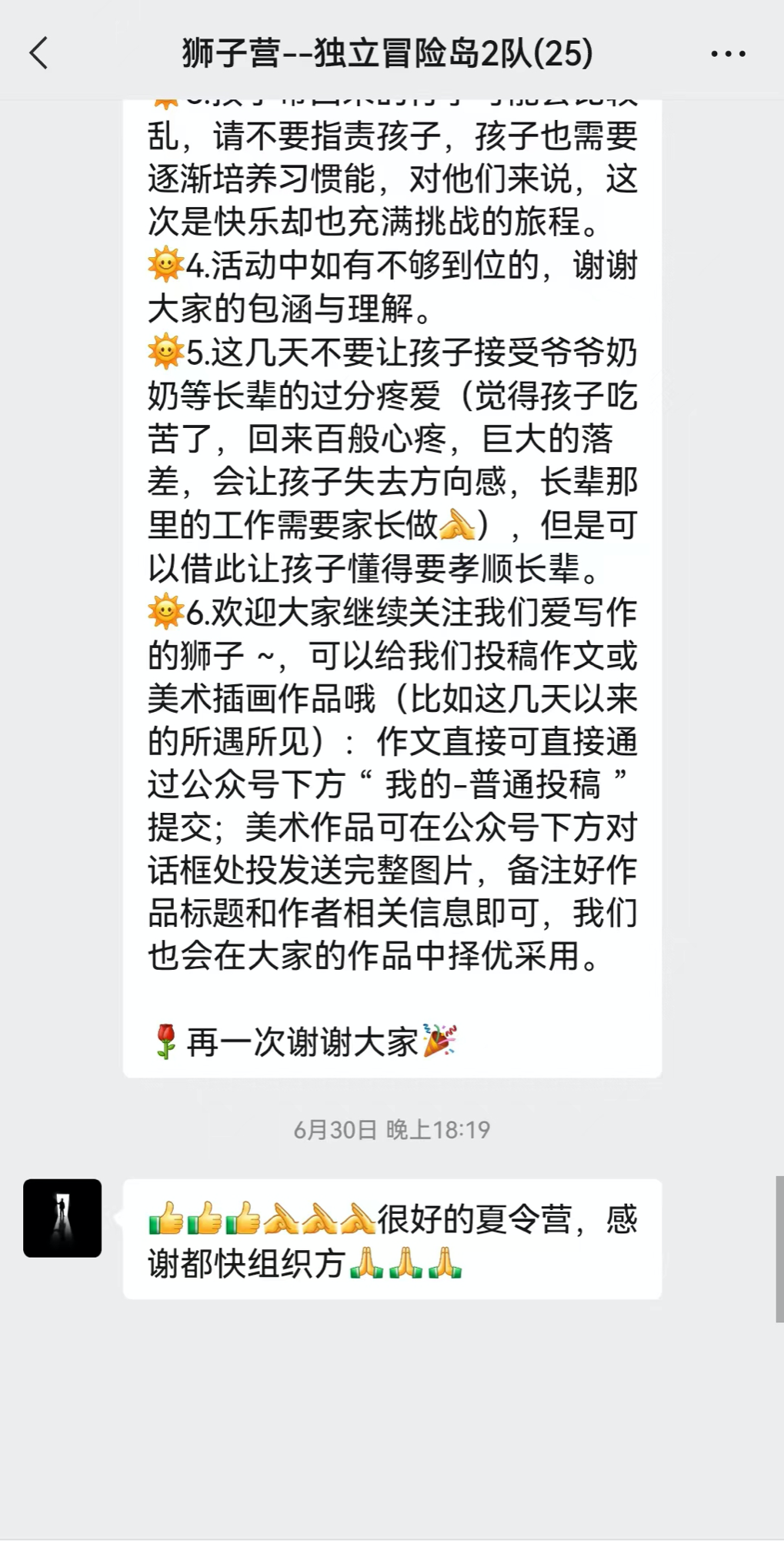Open the three-dot group chat menu

(x=727, y=54)
